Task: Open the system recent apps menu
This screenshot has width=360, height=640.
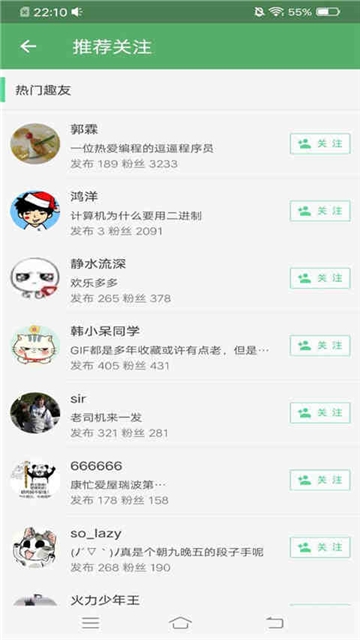Action: tap(91, 622)
